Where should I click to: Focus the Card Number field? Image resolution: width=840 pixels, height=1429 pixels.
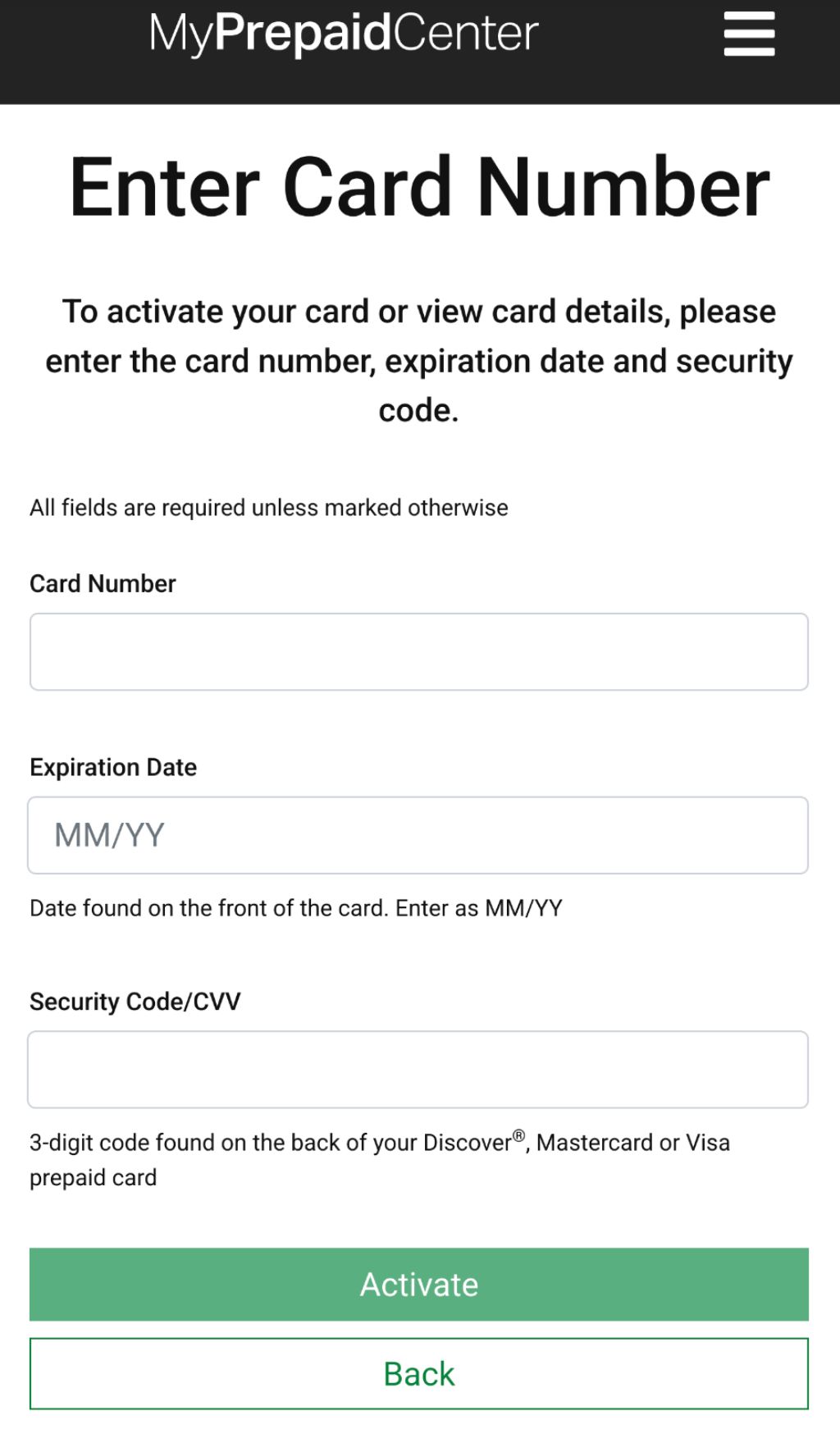(x=418, y=651)
